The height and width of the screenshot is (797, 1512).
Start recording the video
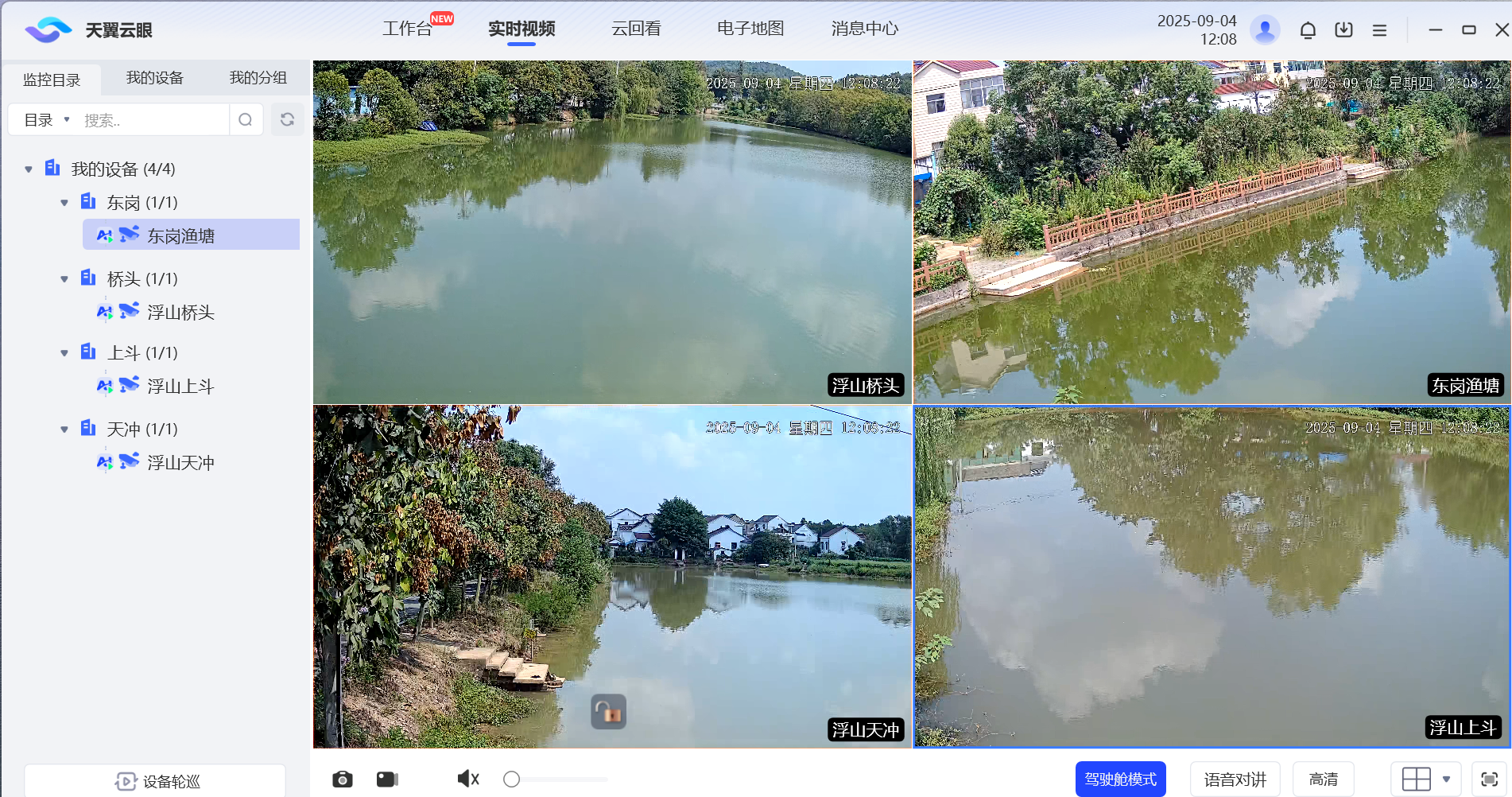pyautogui.click(x=387, y=780)
